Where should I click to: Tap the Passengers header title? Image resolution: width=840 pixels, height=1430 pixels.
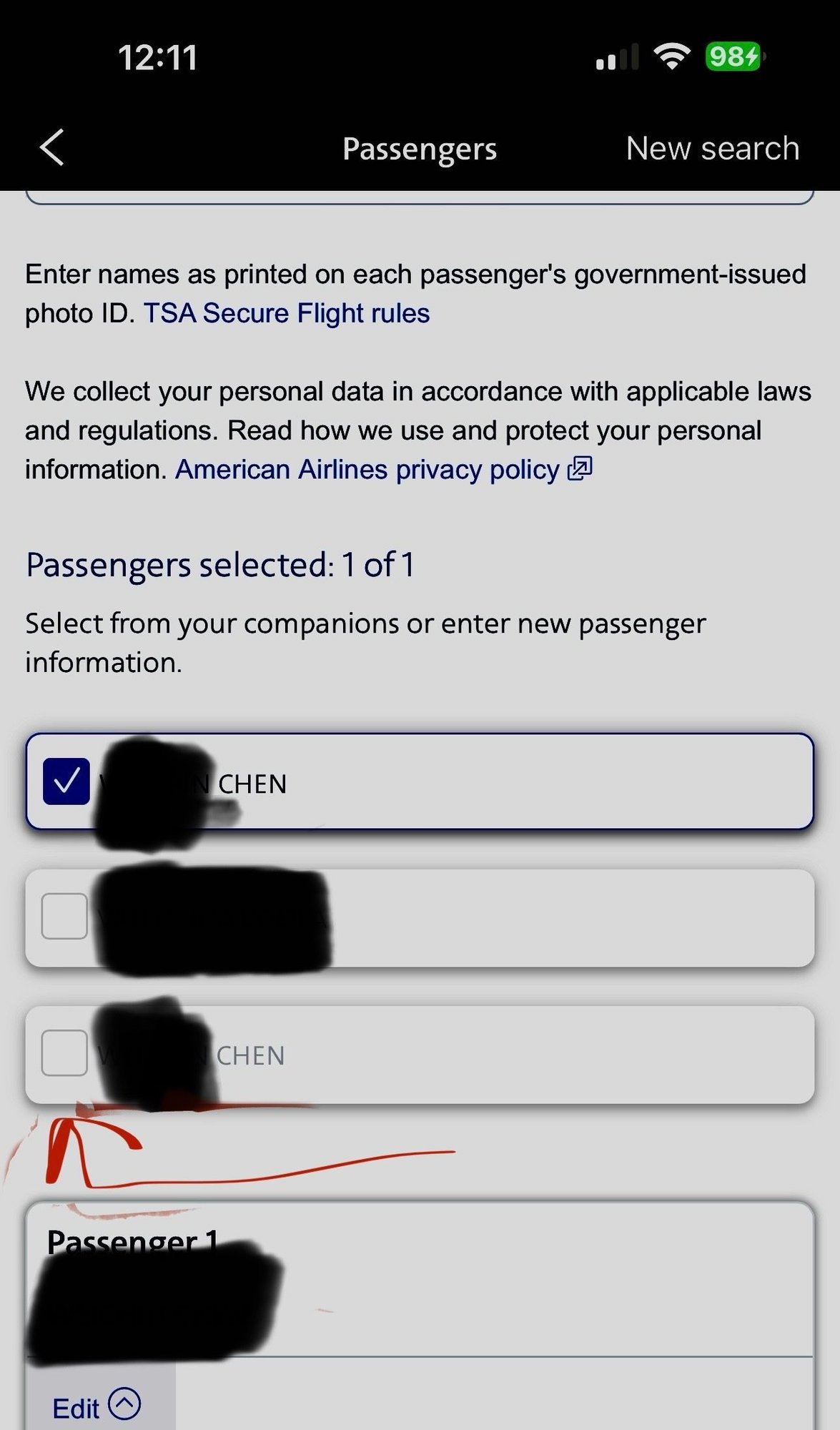419,148
